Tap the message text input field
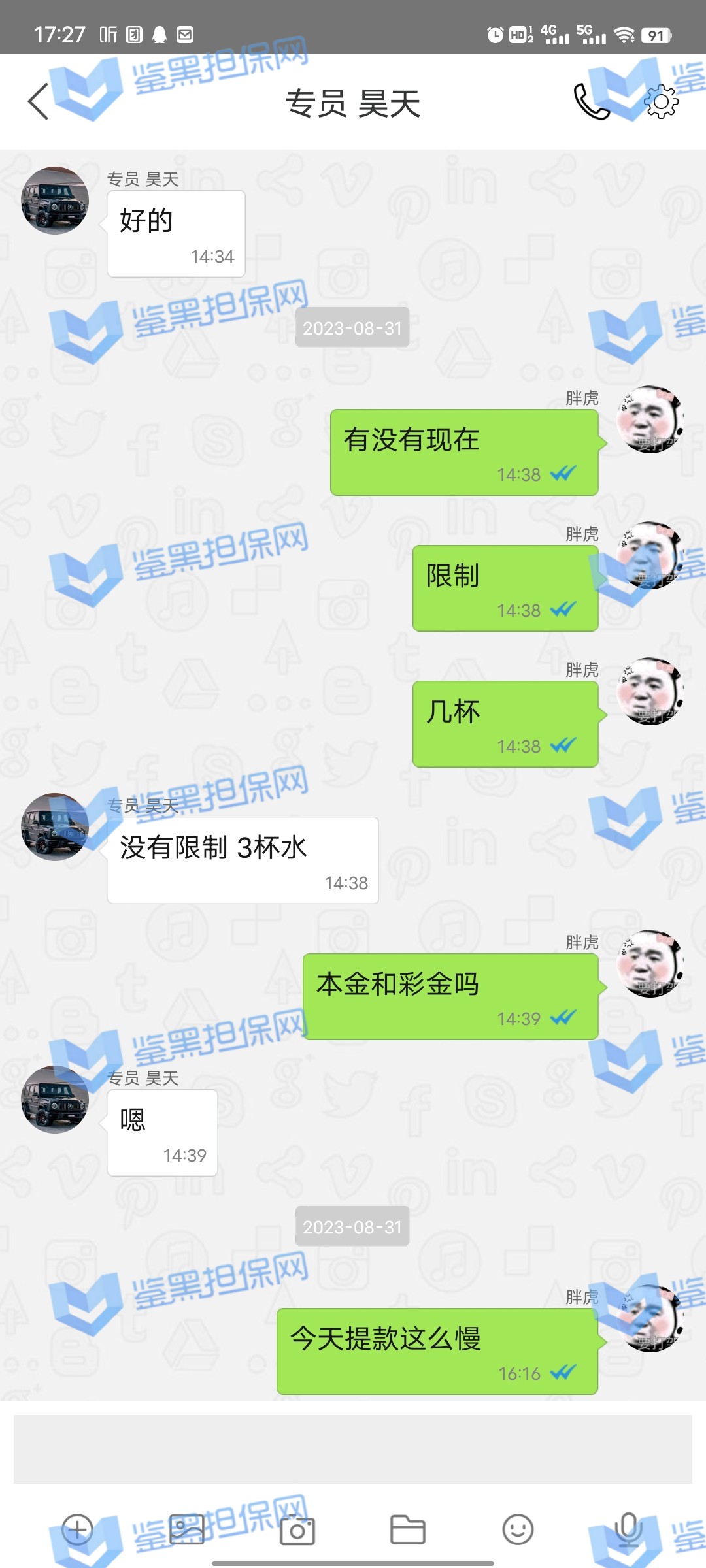 [353, 1449]
